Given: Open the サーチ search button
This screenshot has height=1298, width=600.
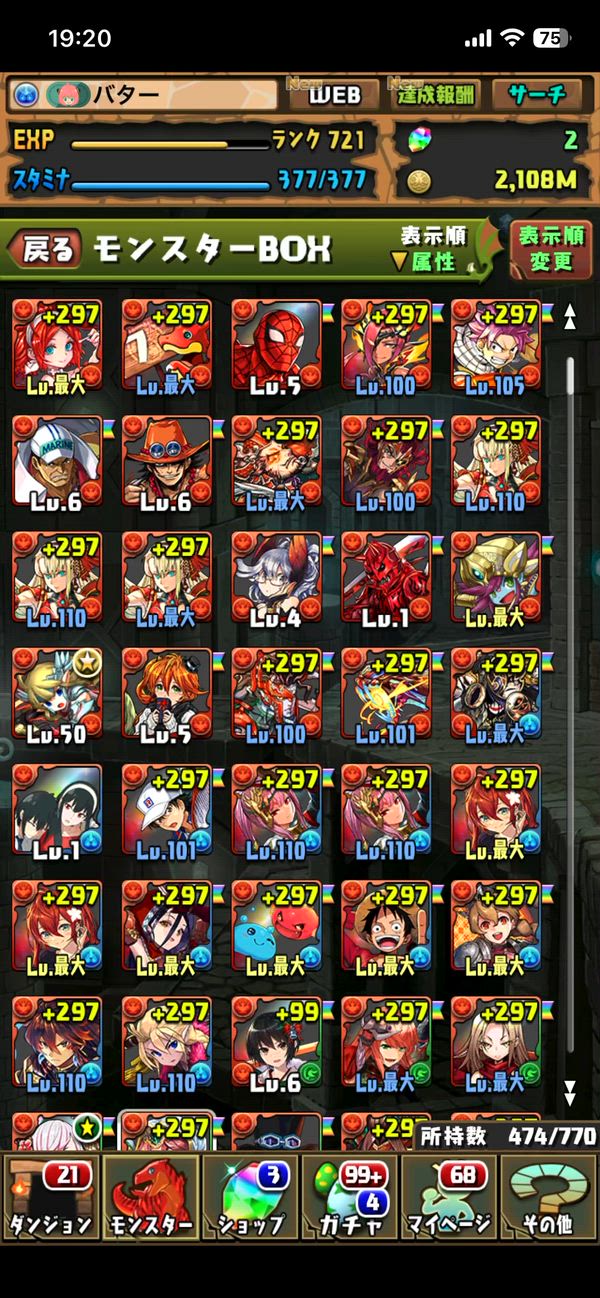Looking at the screenshot, I should point(537,96).
